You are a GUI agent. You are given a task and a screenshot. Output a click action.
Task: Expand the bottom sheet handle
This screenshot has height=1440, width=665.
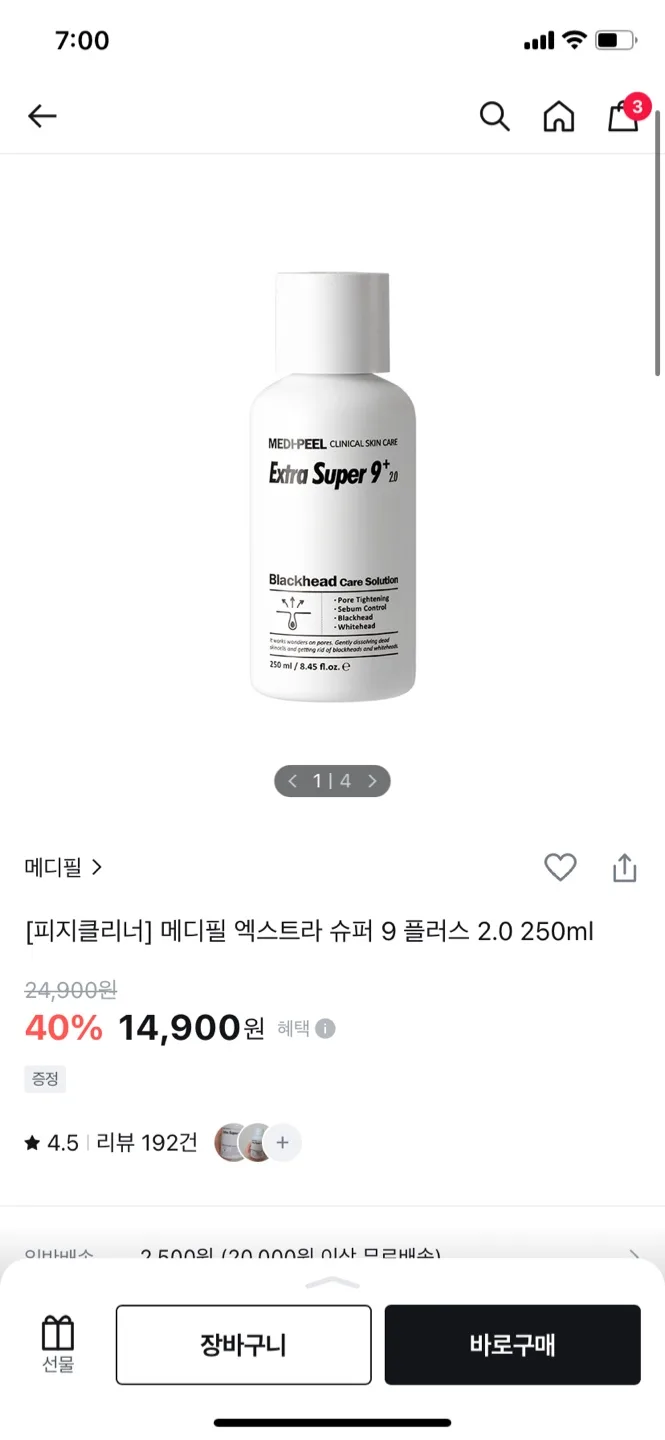click(332, 1282)
